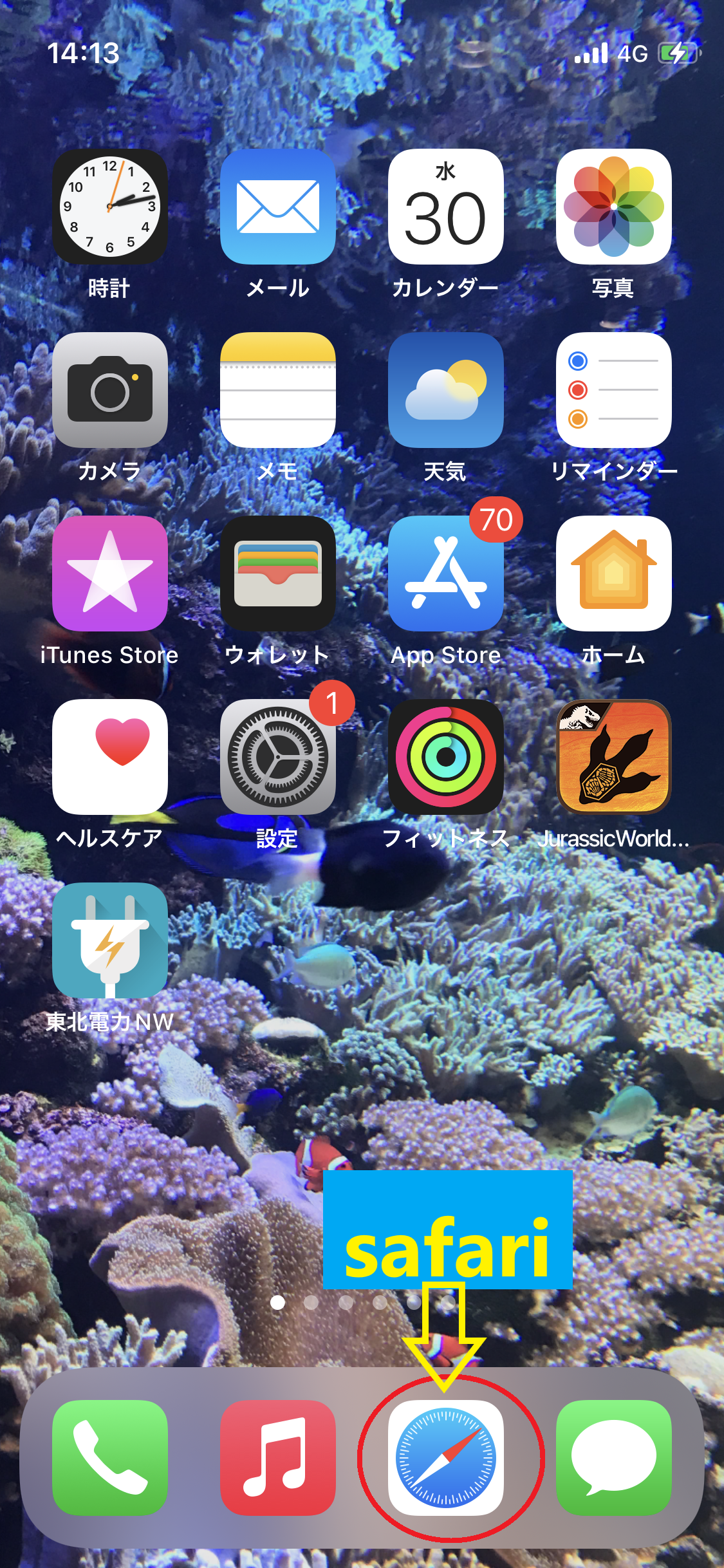
Task: Open the Fitness app (フィットネス)
Action: coord(446,757)
